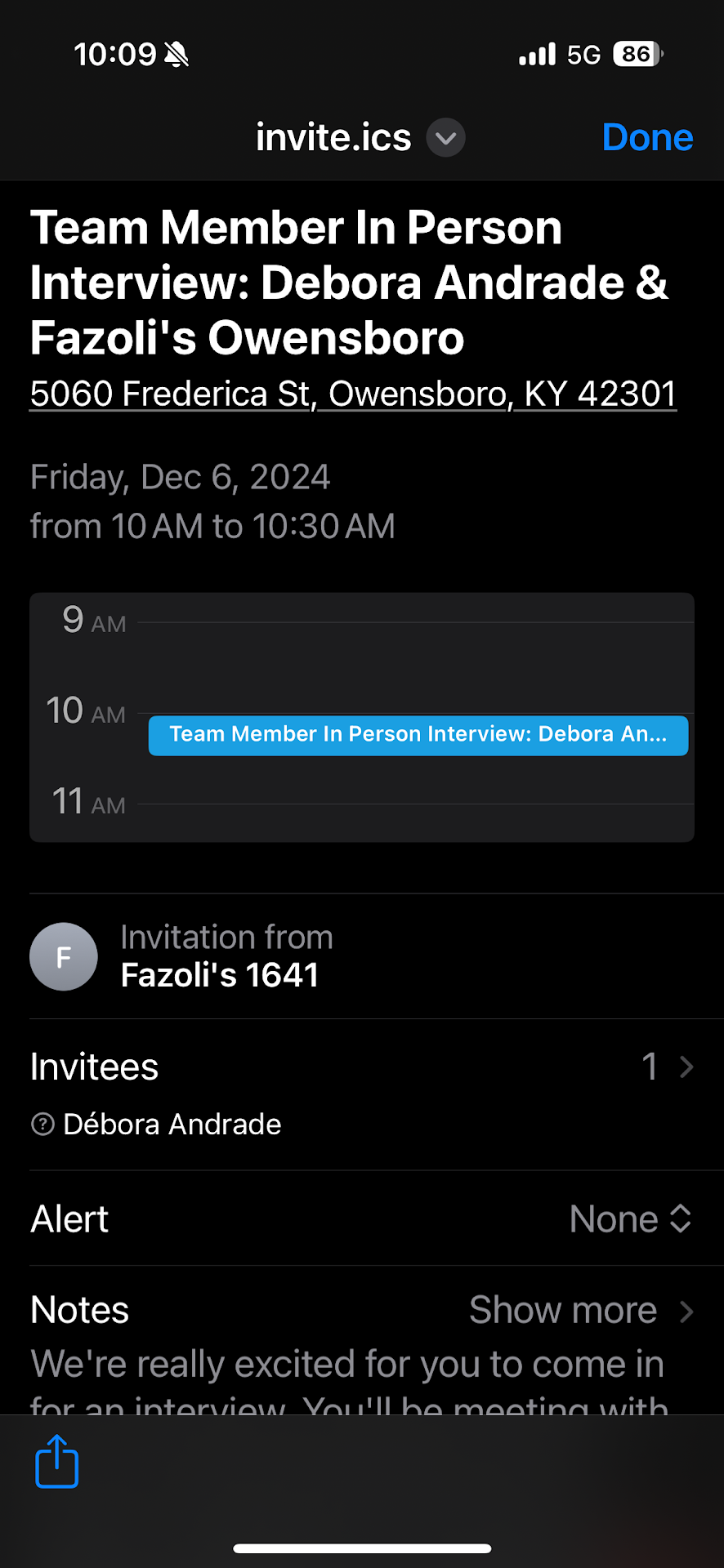Open the invite.ics file dropdown
The width and height of the screenshot is (724, 1568).
pyautogui.click(x=445, y=137)
